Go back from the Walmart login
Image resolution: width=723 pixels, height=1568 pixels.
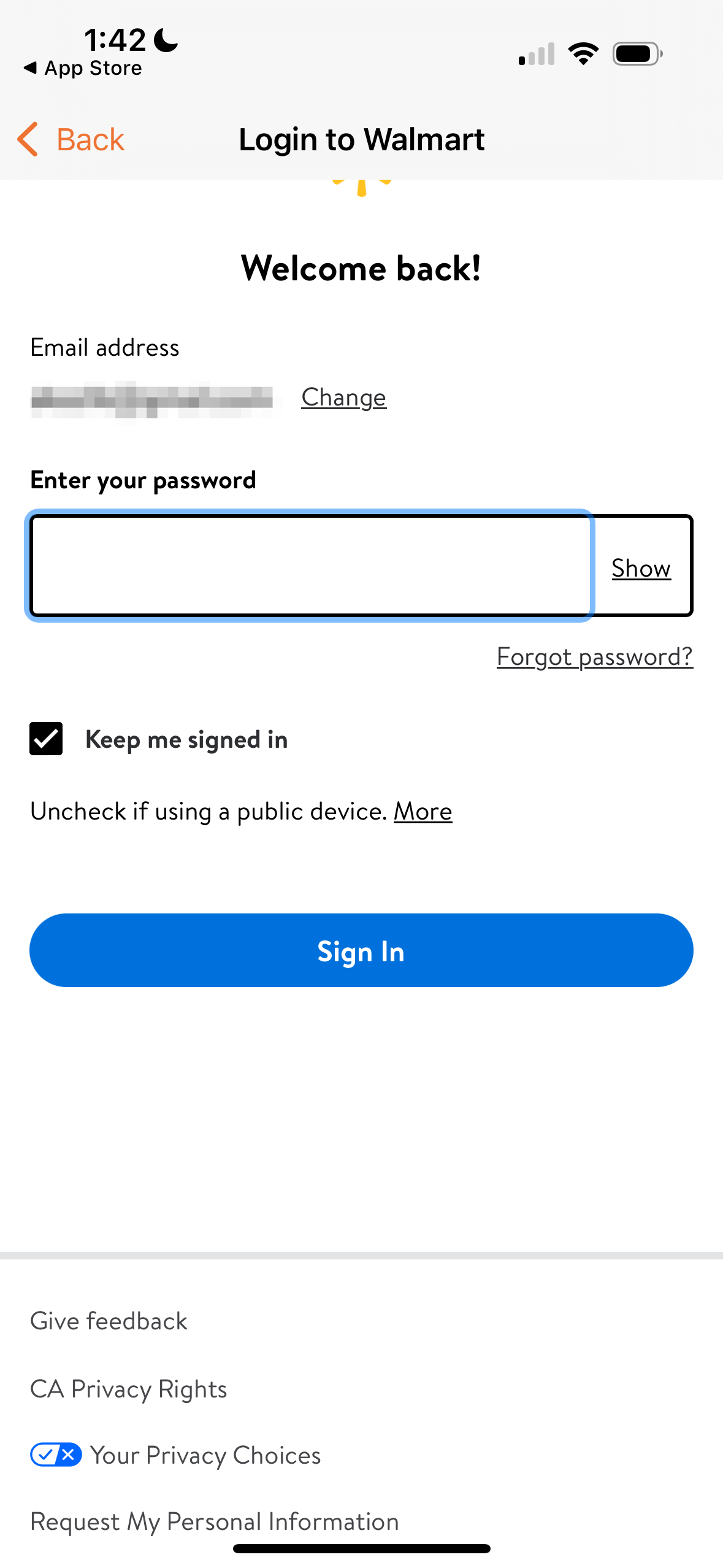[71, 139]
